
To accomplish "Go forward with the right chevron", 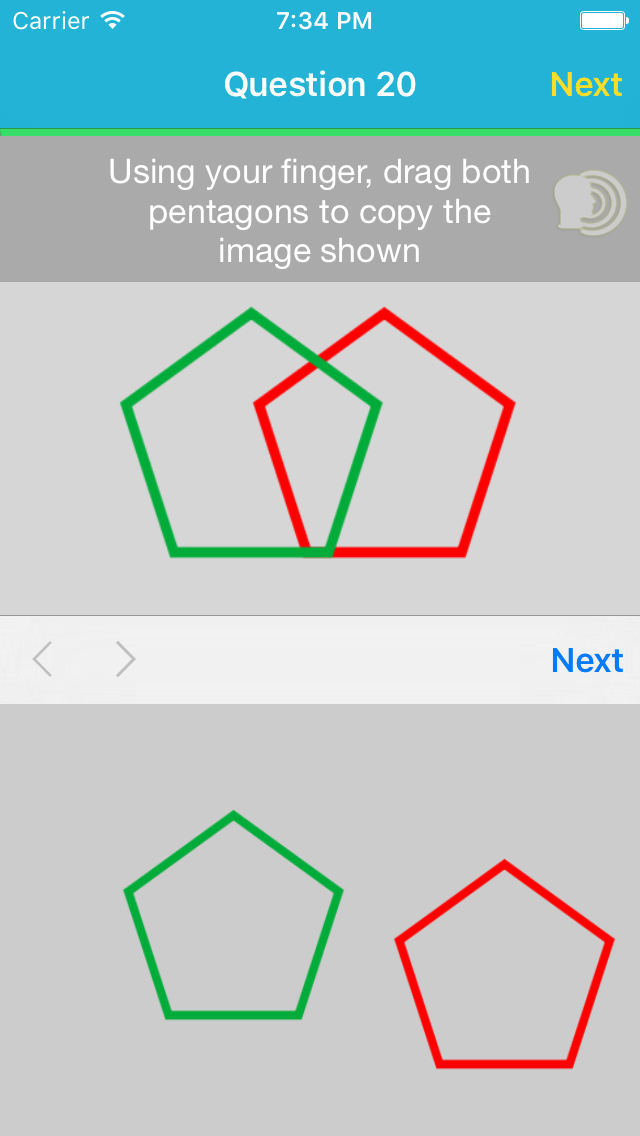I will [x=125, y=660].
